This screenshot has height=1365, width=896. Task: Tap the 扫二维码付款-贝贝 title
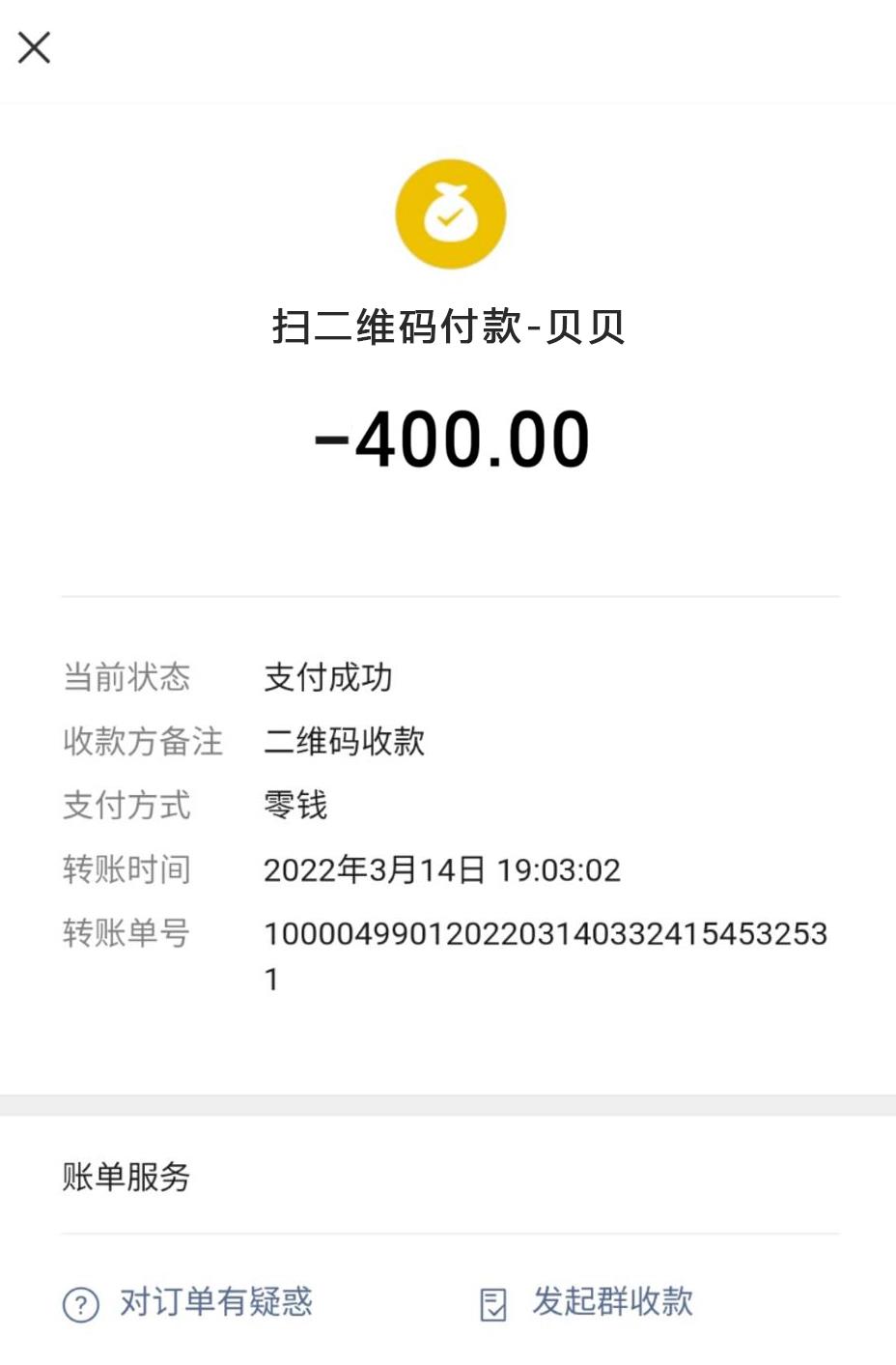coord(450,328)
